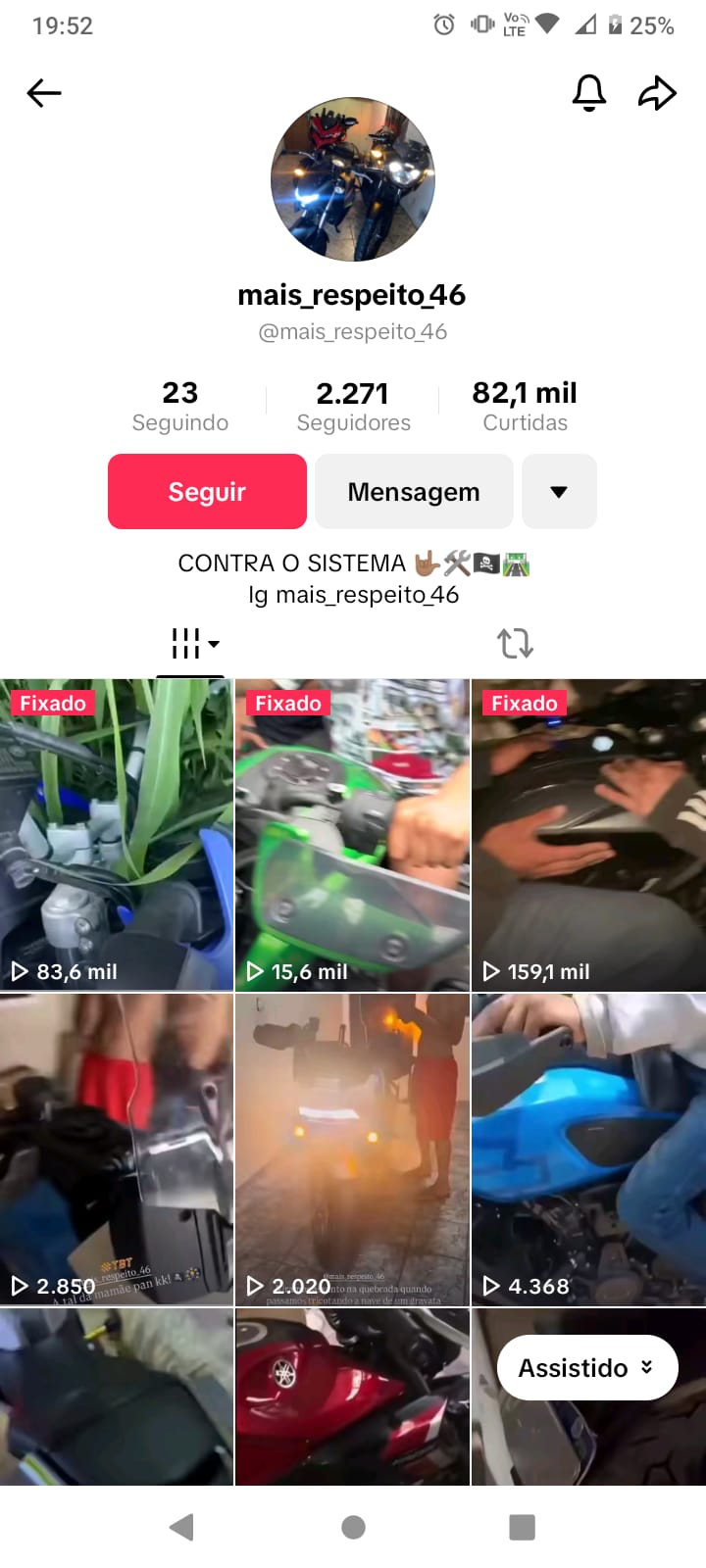Open the pinned video with 15,6 mil views

pyautogui.click(x=352, y=835)
